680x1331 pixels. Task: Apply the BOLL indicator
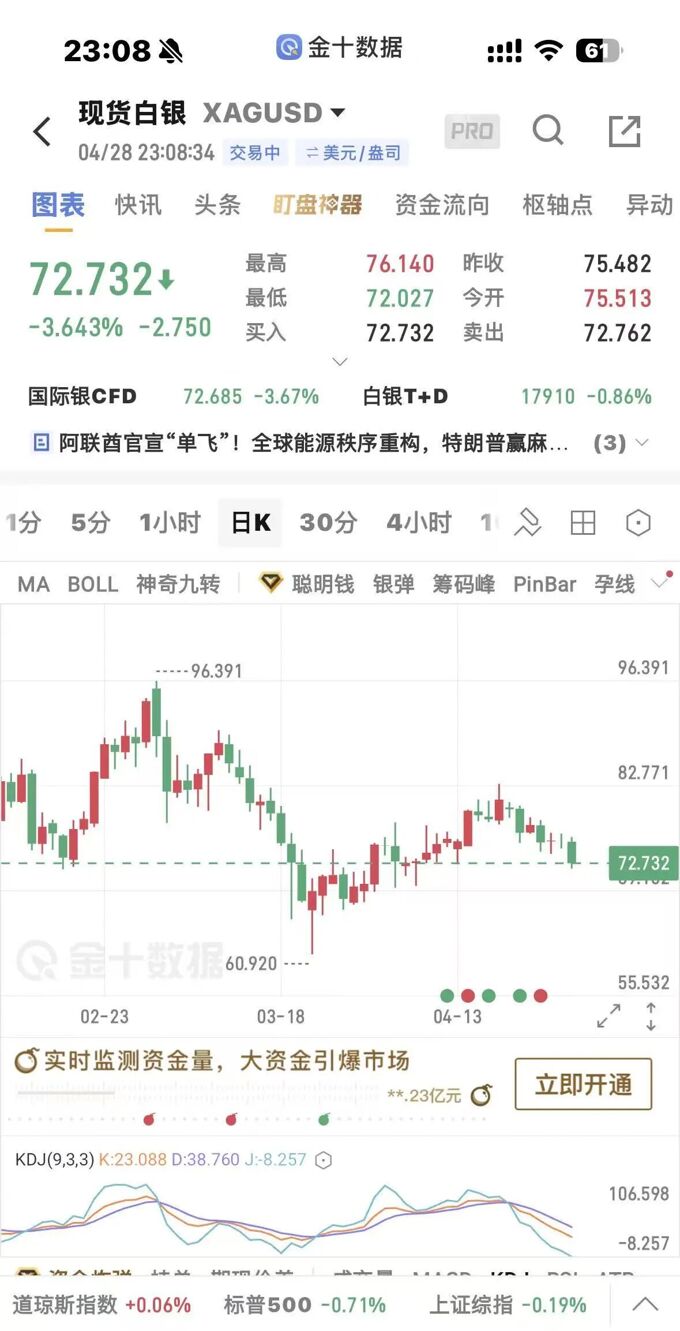click(92, 584)
